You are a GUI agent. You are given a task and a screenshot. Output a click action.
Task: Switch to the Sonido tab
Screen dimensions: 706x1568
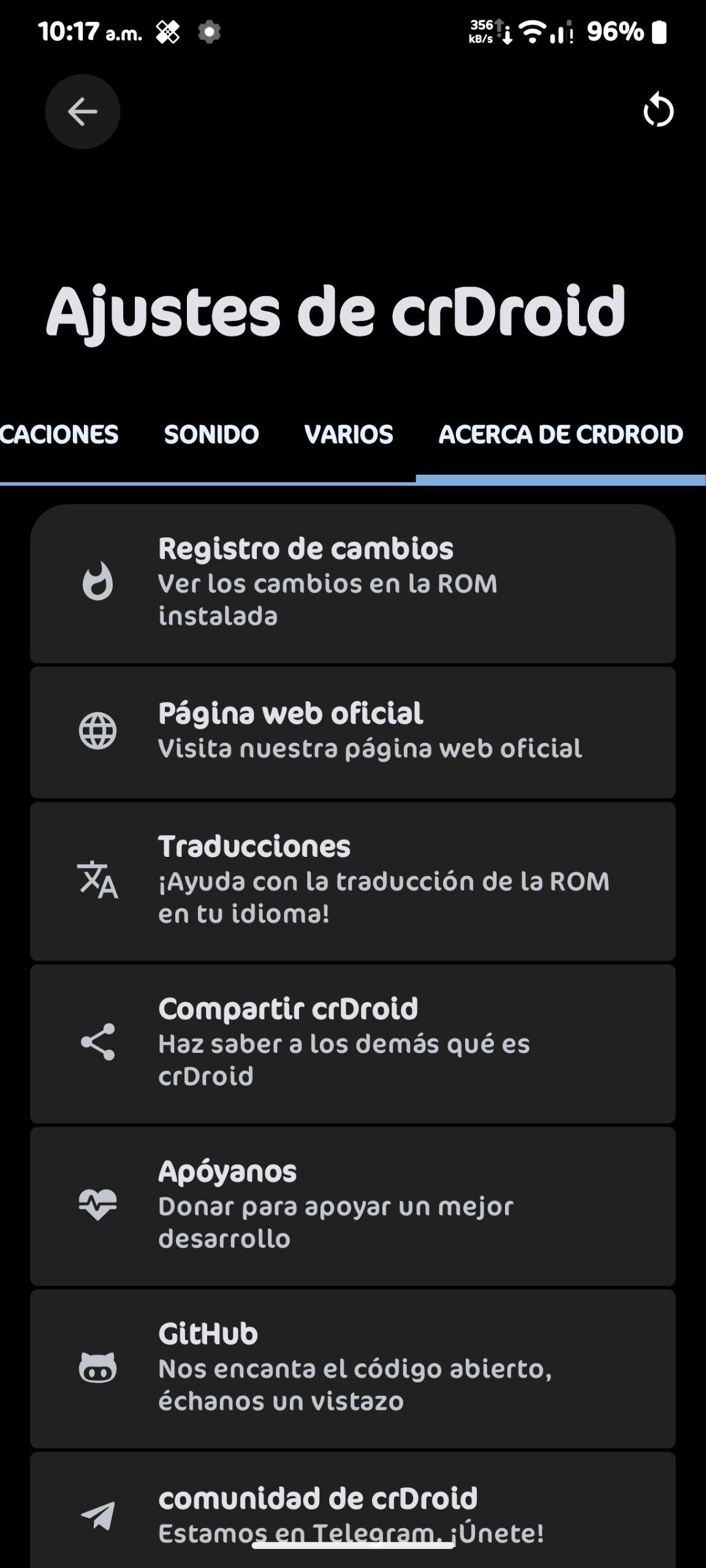tap(211, 435)
